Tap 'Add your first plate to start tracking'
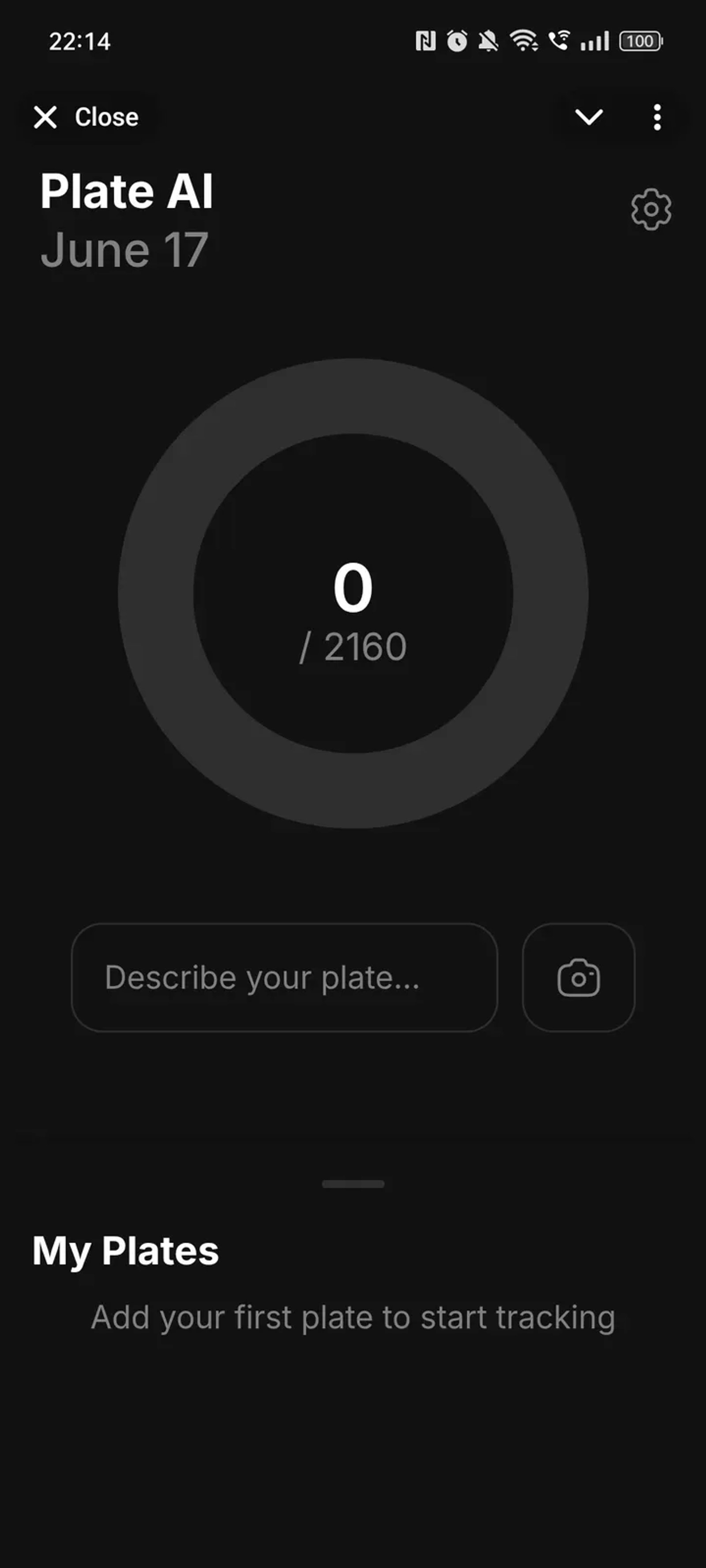Screen dimensions: 706x1568 353,1317
